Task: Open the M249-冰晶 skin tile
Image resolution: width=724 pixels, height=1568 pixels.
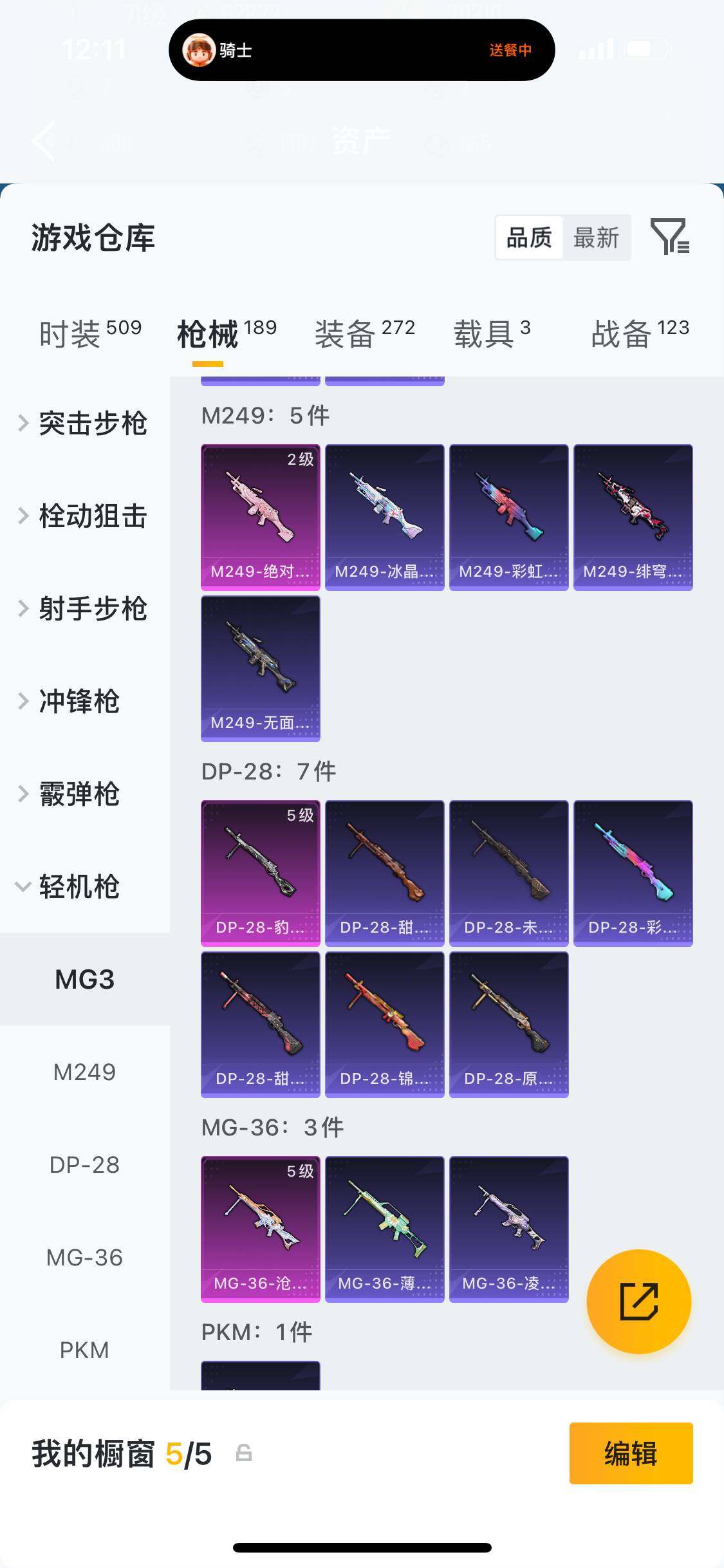Action: pyautogui.click(x=385, y=517)
